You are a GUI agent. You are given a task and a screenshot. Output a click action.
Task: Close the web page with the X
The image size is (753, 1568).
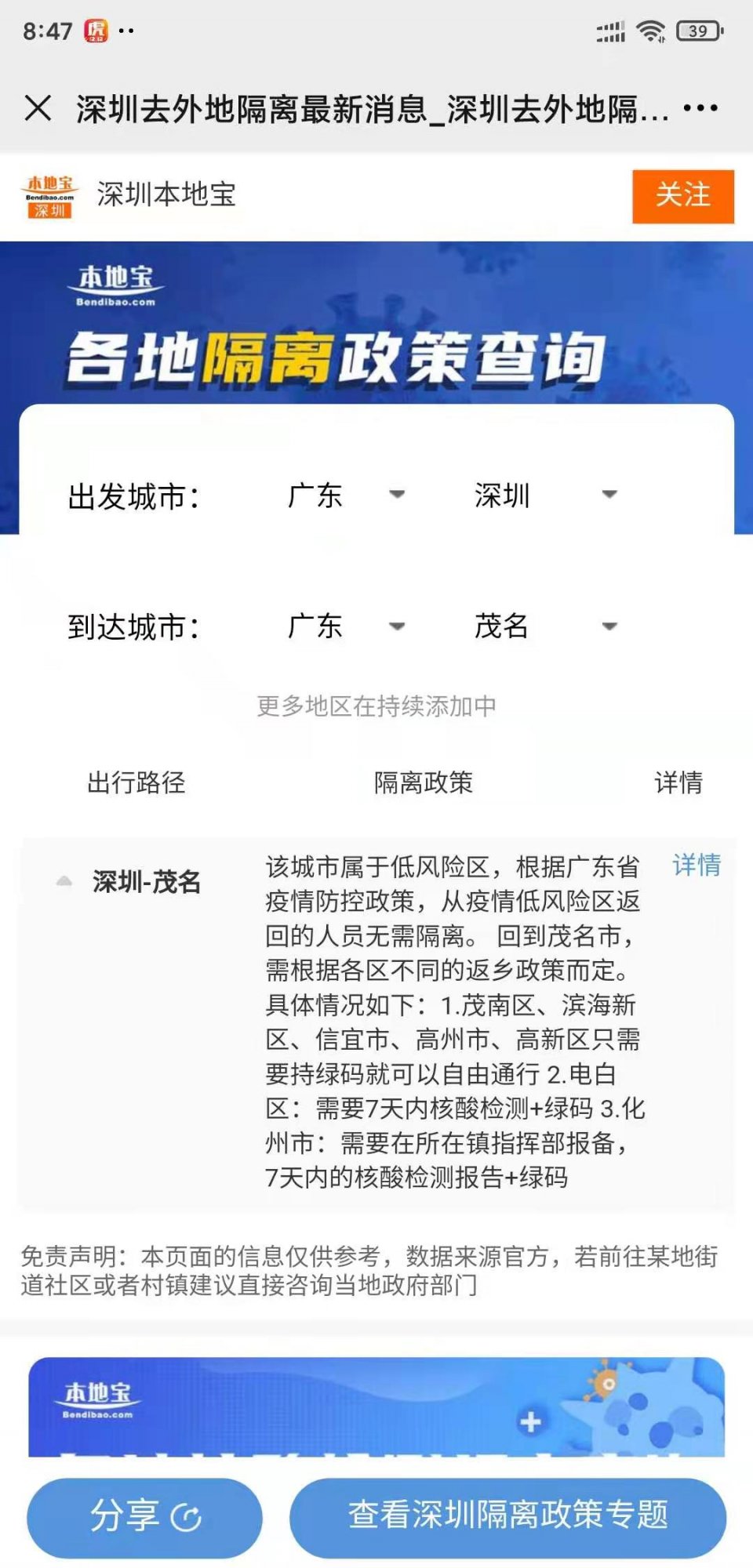tap(38, 108)
